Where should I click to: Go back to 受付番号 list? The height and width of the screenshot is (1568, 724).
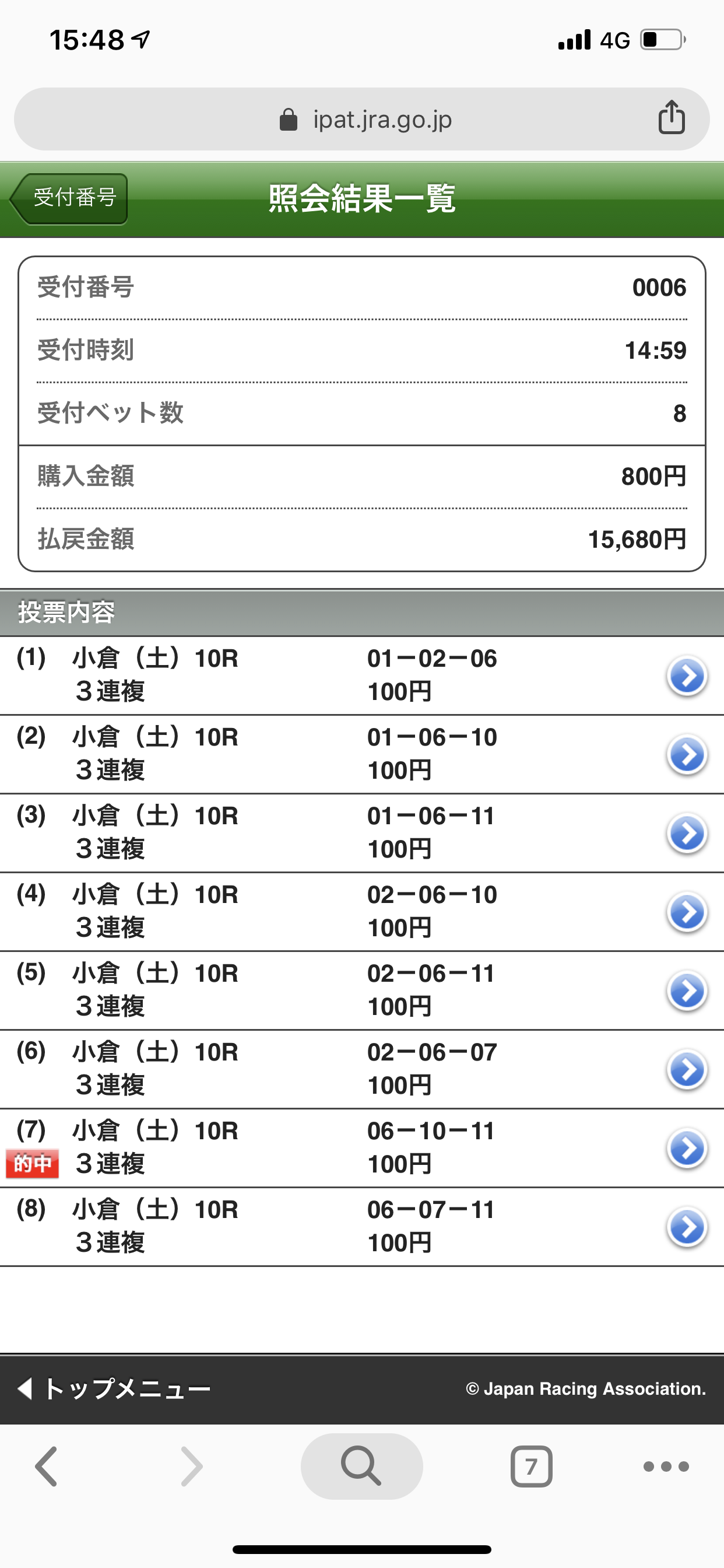click(x=69, y=198)
